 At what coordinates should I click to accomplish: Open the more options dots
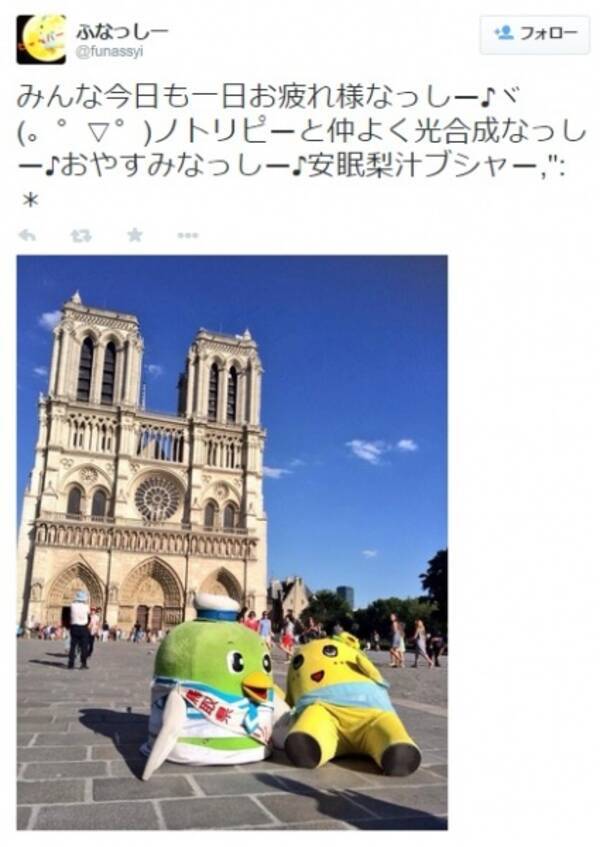(187, 235)
